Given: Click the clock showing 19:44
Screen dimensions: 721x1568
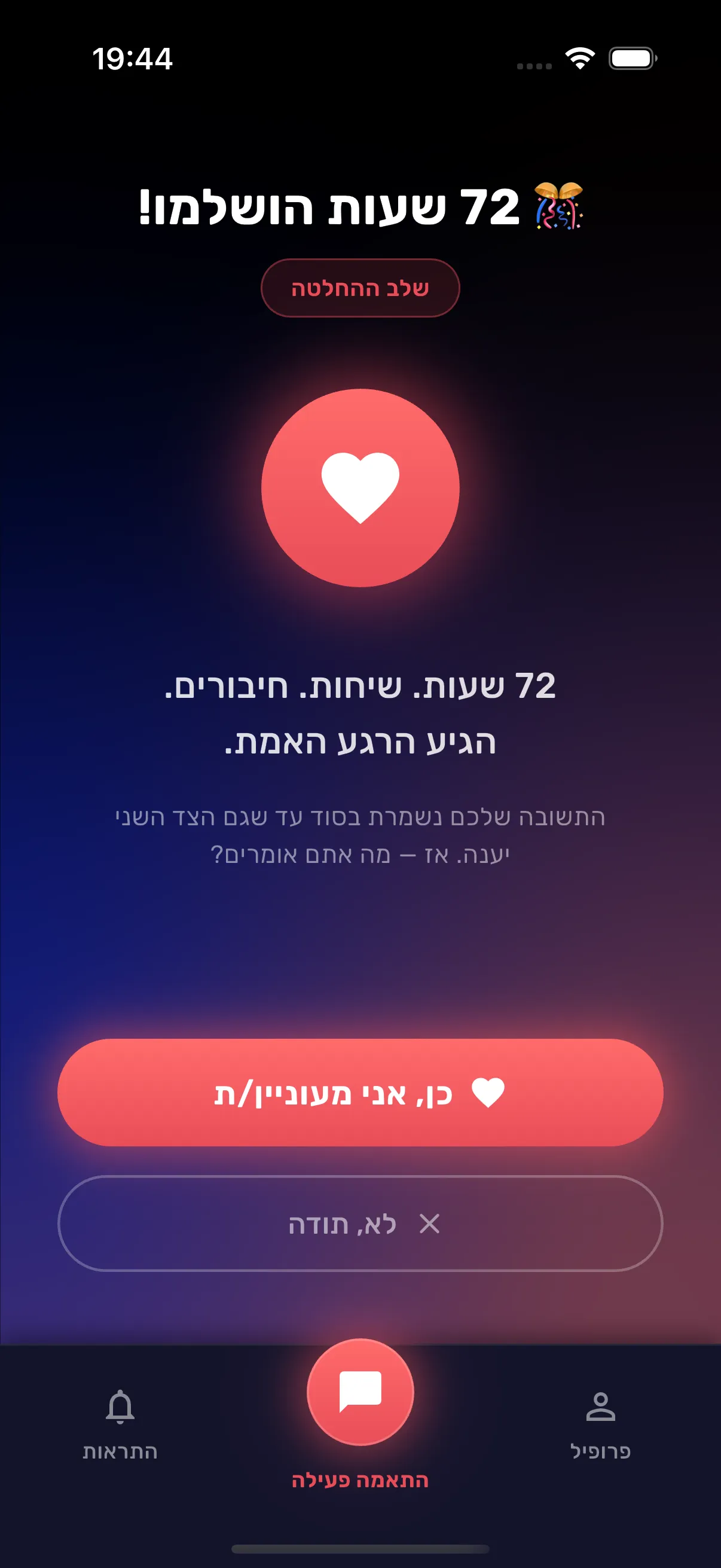Looking at the screenshot, I should [133, 59].
